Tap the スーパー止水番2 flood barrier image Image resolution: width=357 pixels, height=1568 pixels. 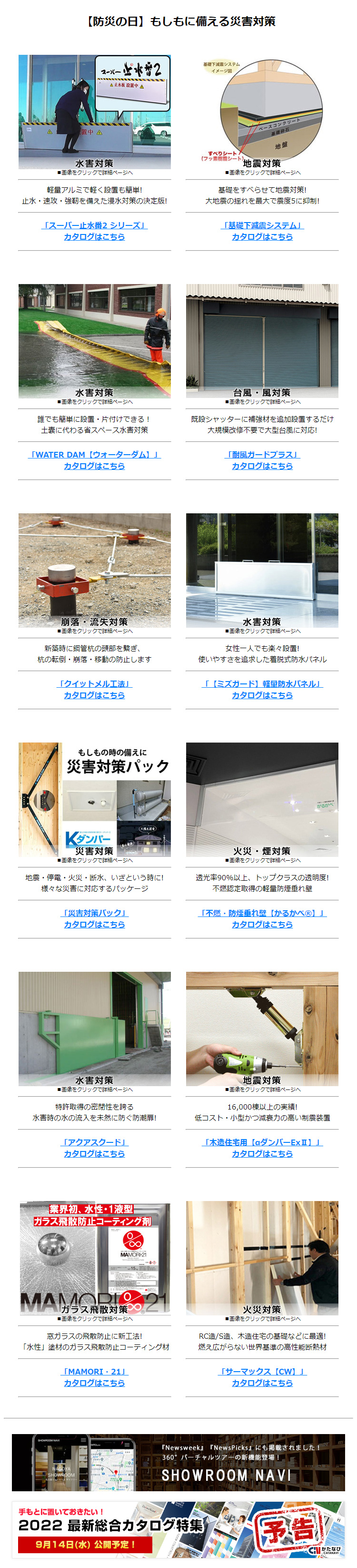pyautogui.click(x=94, y=110)
